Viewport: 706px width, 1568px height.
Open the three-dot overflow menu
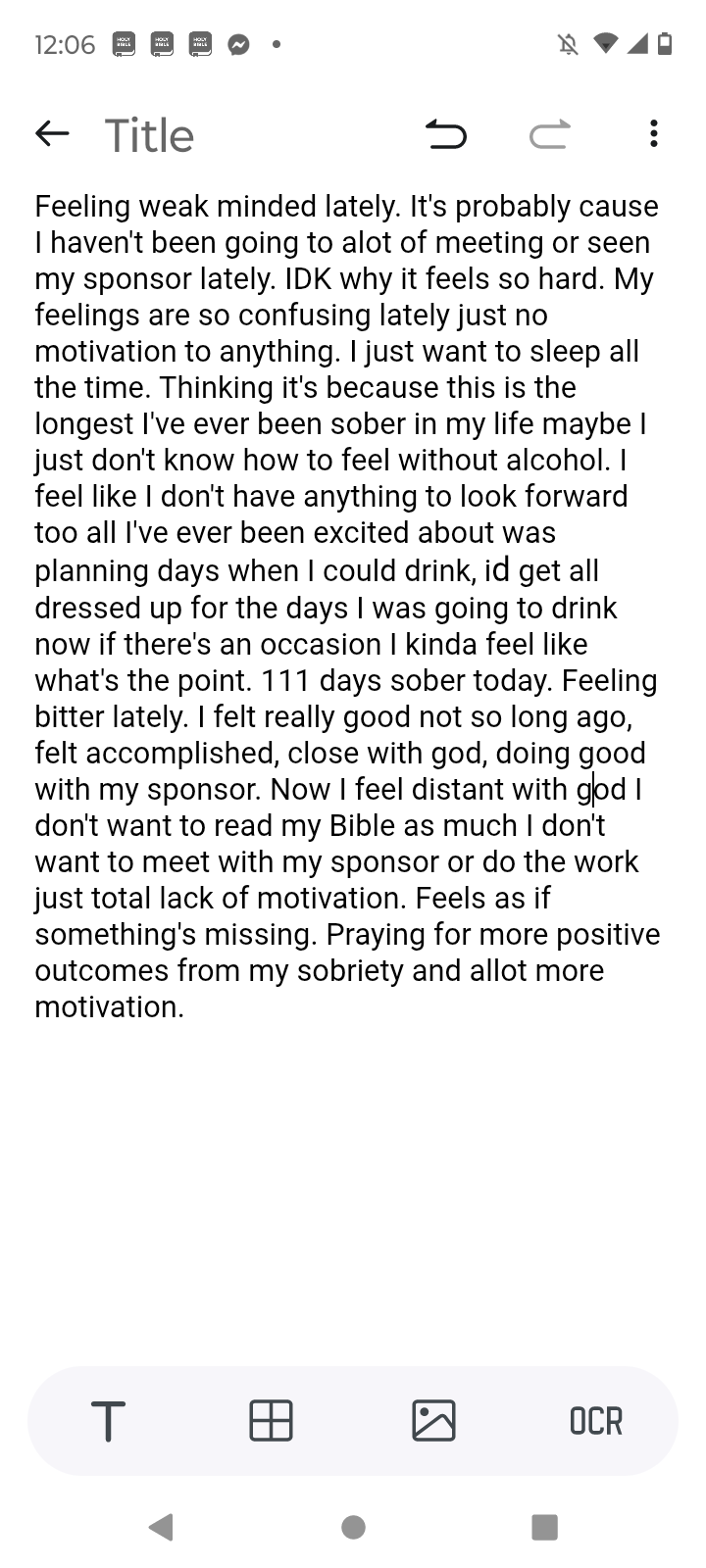[653, 134]
